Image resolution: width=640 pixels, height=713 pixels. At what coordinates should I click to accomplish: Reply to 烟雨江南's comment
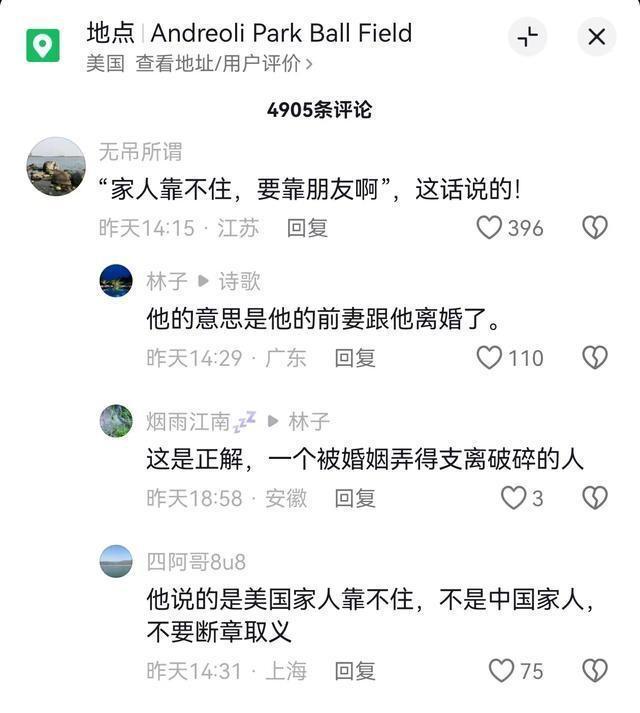click(x=354, y=497)
